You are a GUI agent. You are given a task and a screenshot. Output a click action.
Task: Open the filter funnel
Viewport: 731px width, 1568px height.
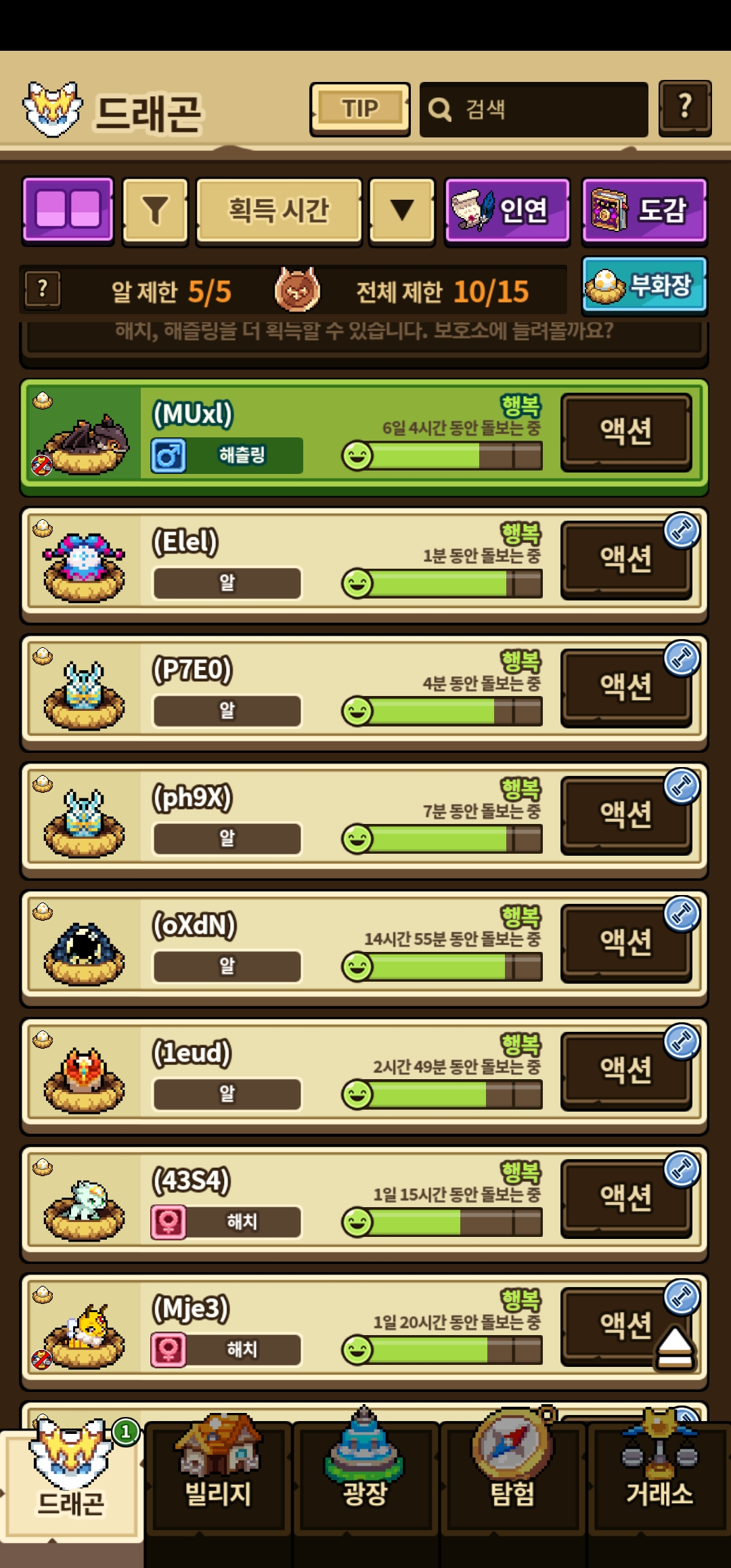pos(155,211)
